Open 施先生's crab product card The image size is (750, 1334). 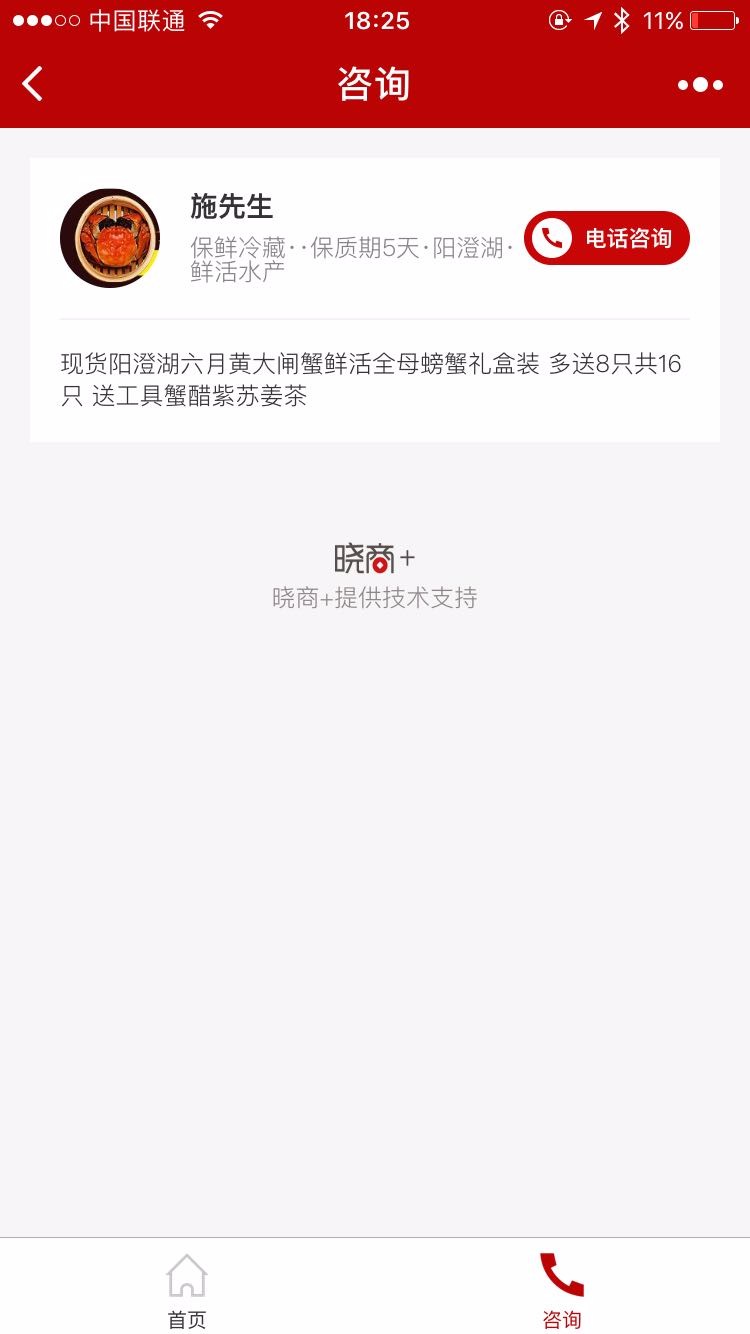point(375,299)
